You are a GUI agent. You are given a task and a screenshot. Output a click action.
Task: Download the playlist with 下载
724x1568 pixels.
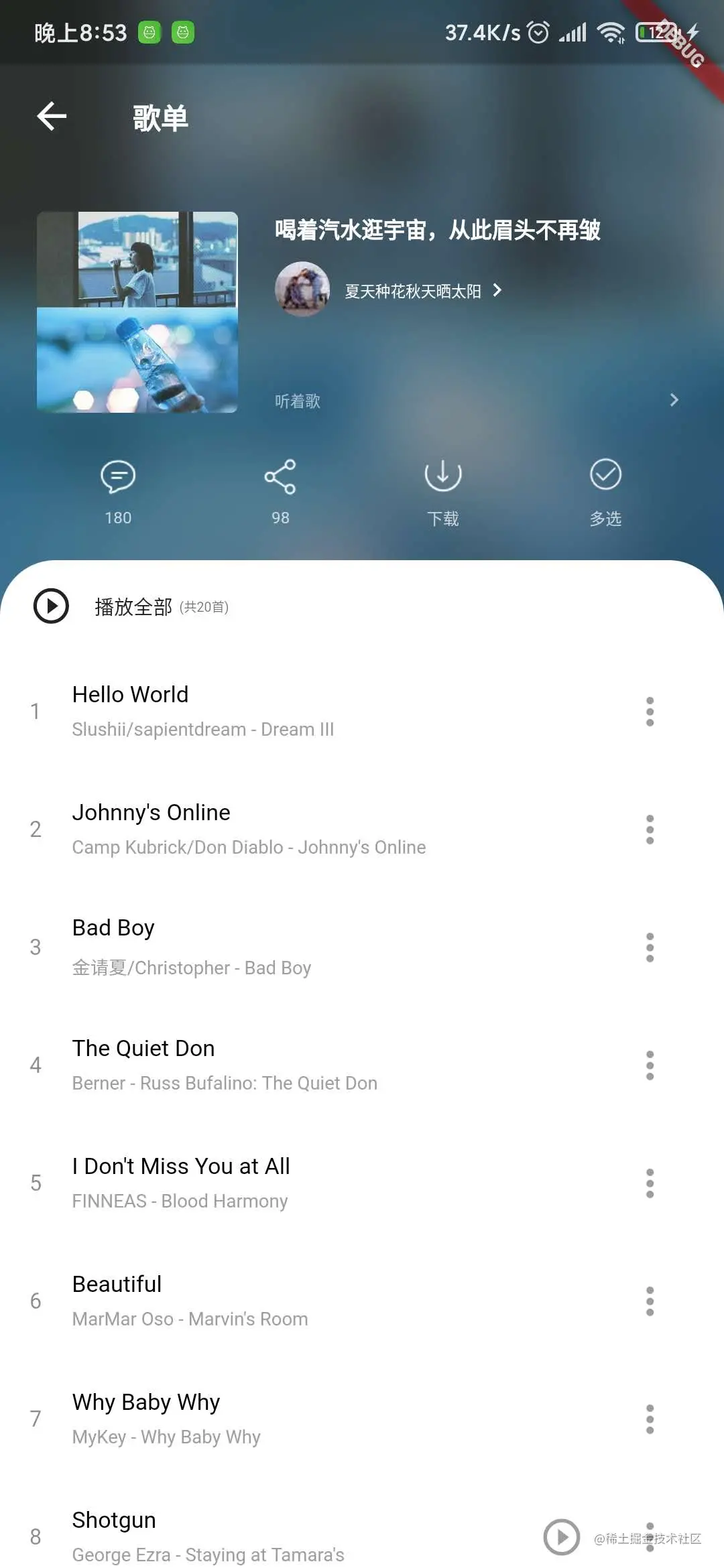pyautogui.click(x=443, y=492)
